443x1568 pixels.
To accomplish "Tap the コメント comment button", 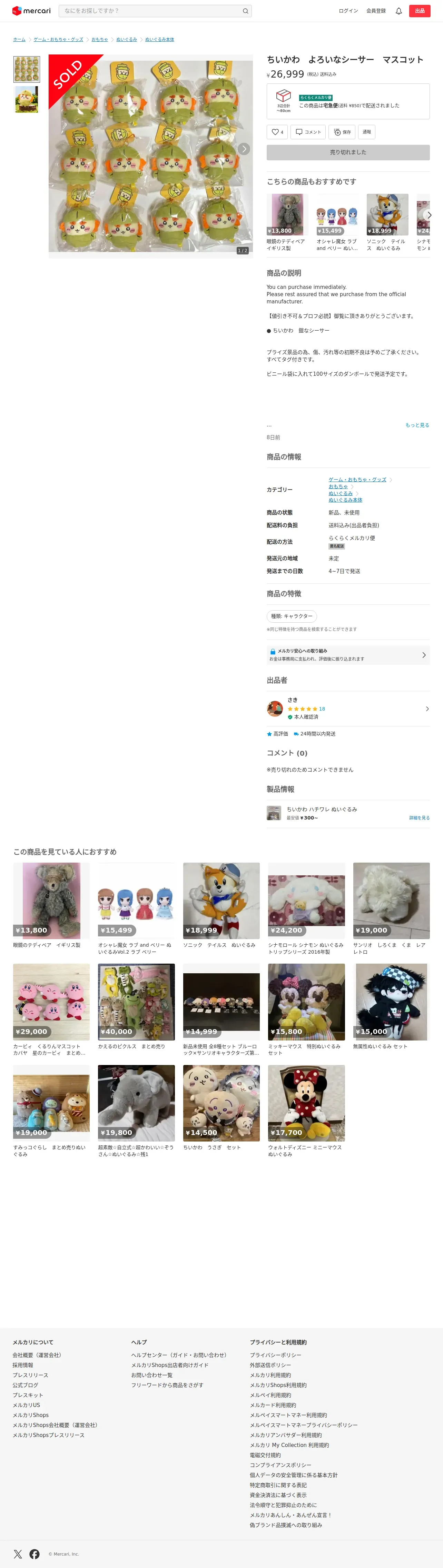I will coord(308,132).
